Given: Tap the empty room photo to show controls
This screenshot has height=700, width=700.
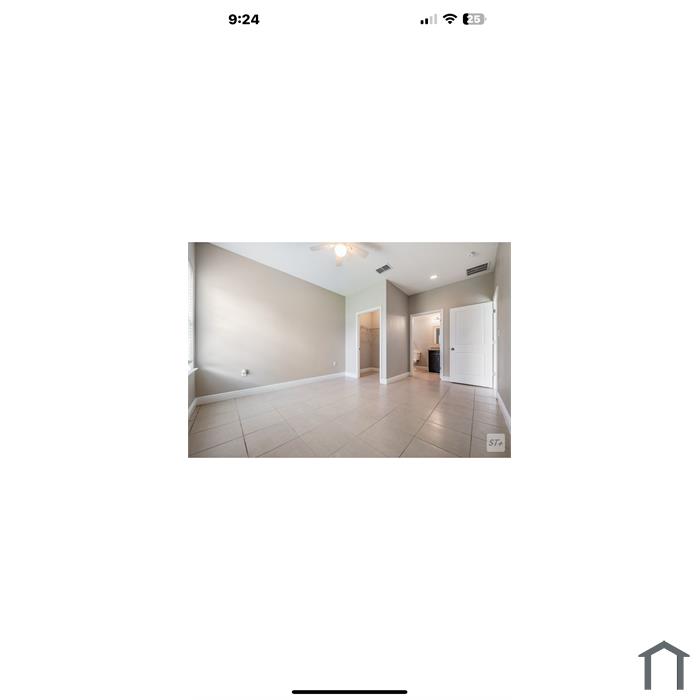Looking at the screenshot, I should pyautogui.click(x=349, y=349).
